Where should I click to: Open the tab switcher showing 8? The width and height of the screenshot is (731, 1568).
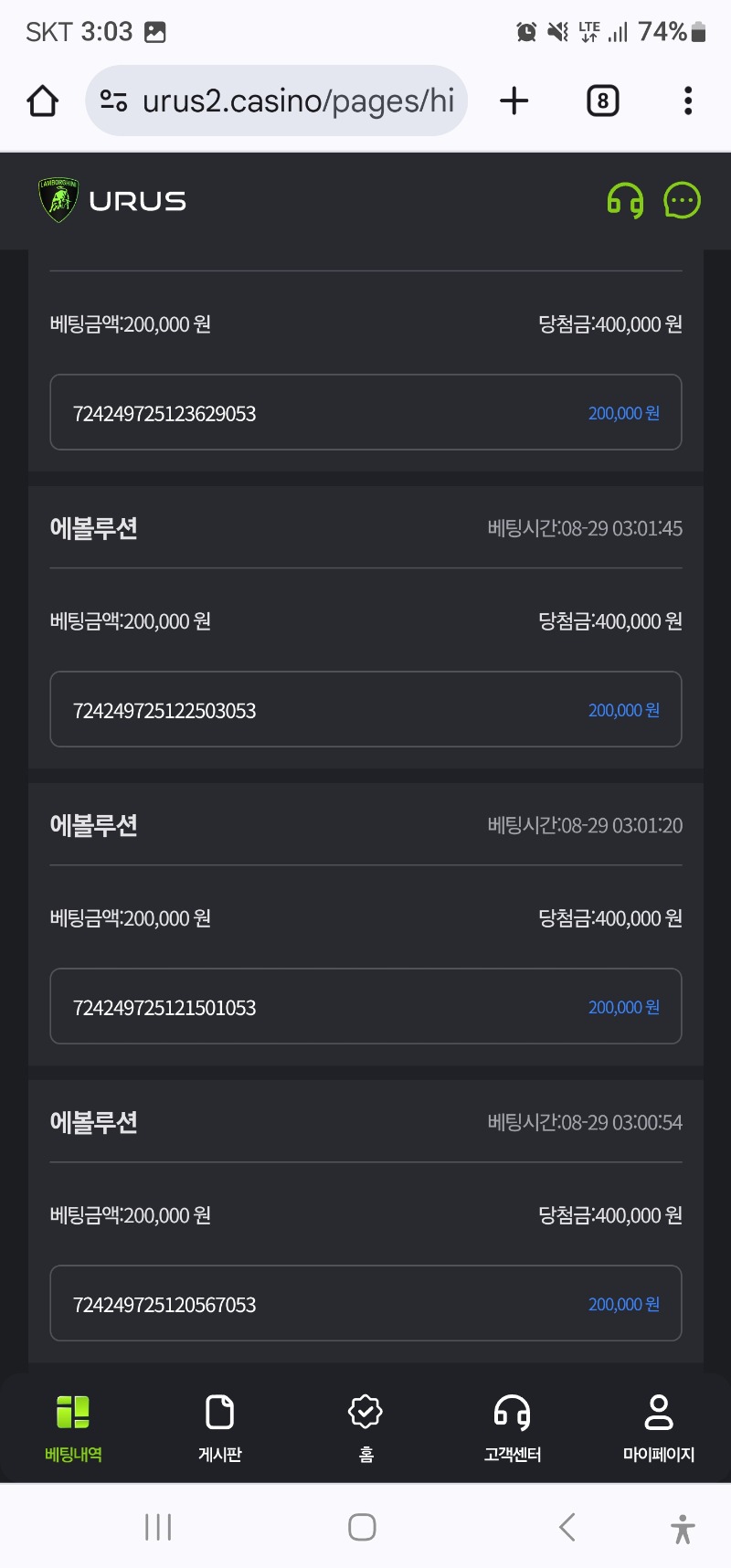[x=602, y=101]
